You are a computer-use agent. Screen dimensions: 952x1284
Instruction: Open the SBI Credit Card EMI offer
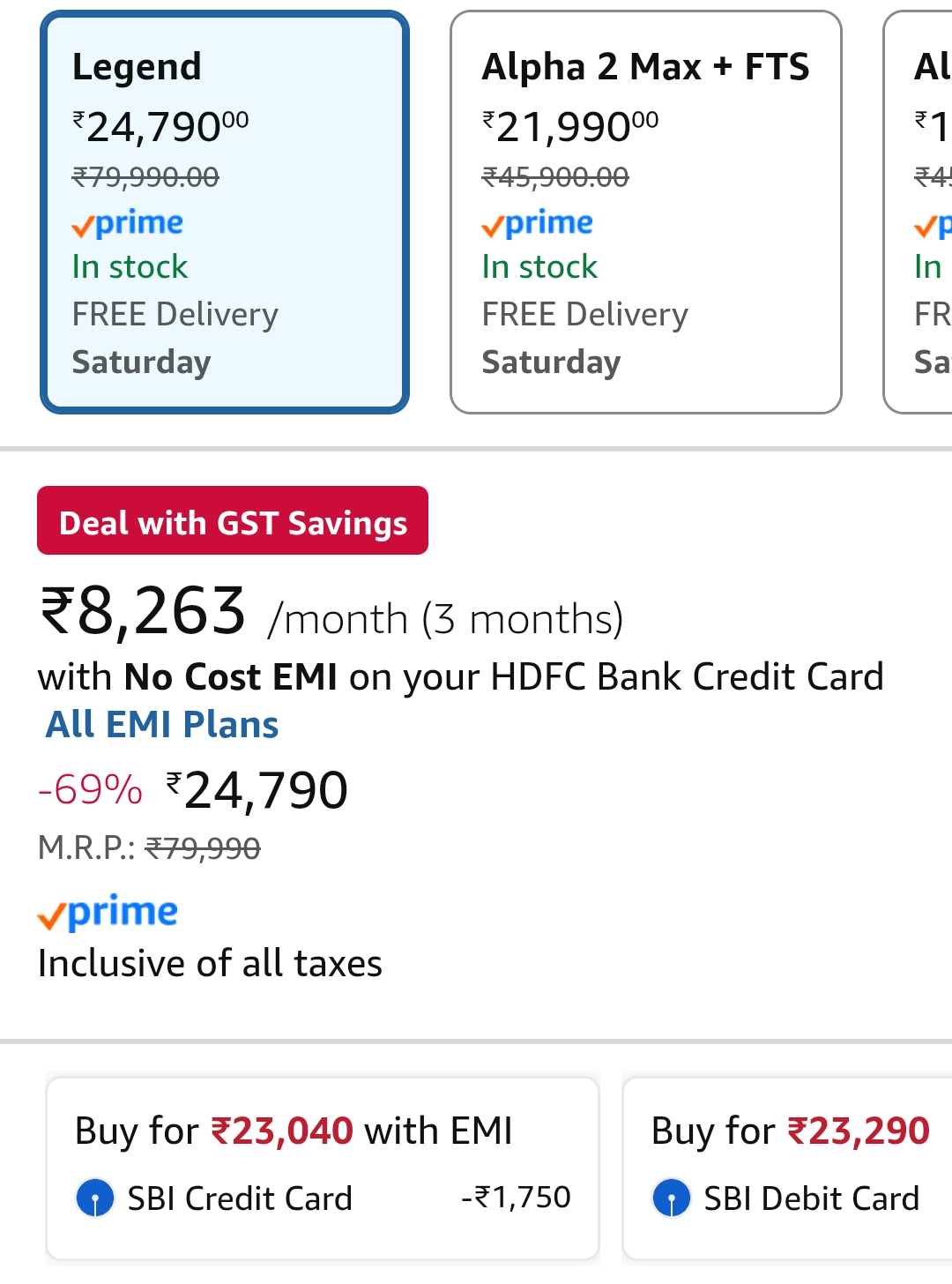pos(323,1166)
